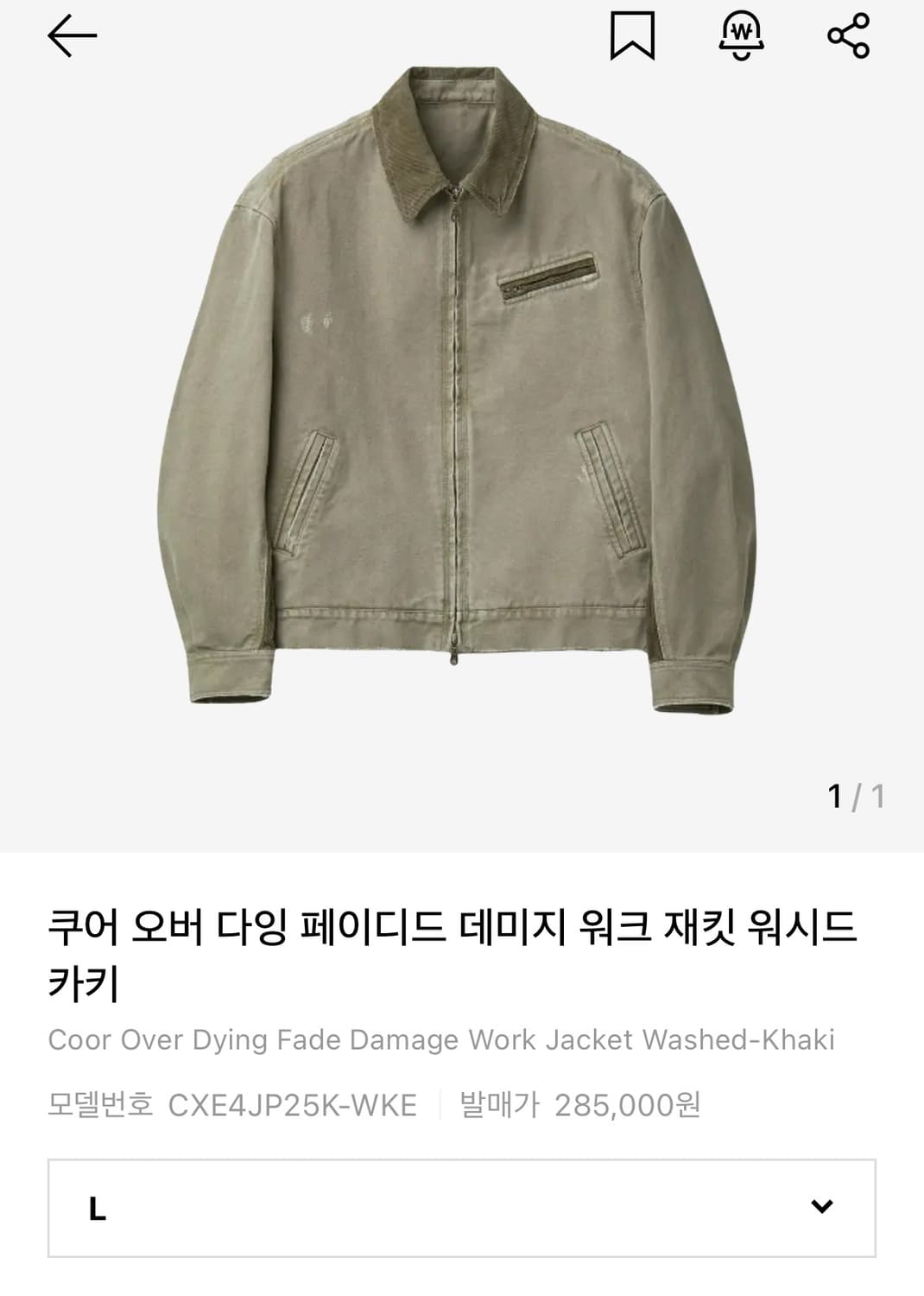View the jacket product photo

tap(458, 389)
